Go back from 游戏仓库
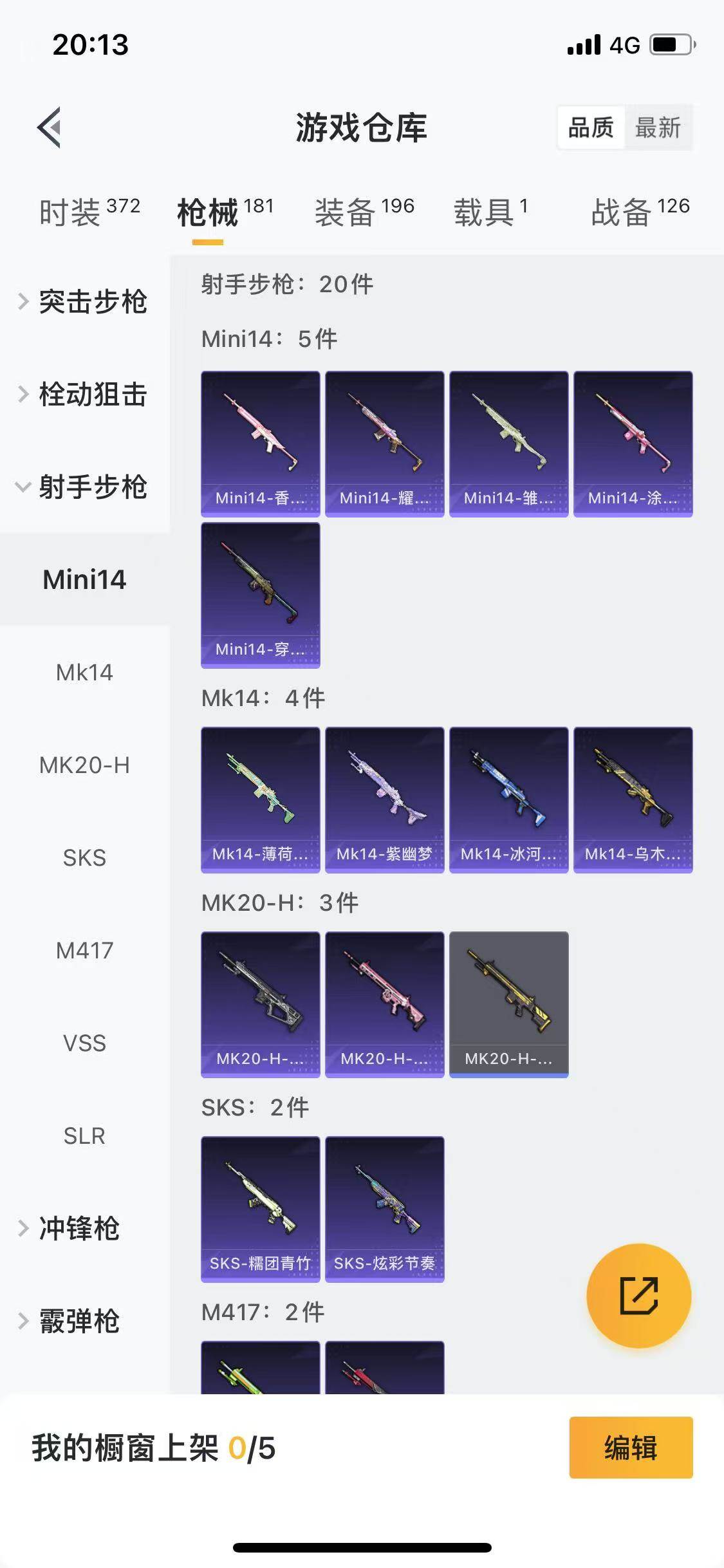This screenshot has width=724, height=1568. pyautogui.click(x=50, y=127)
